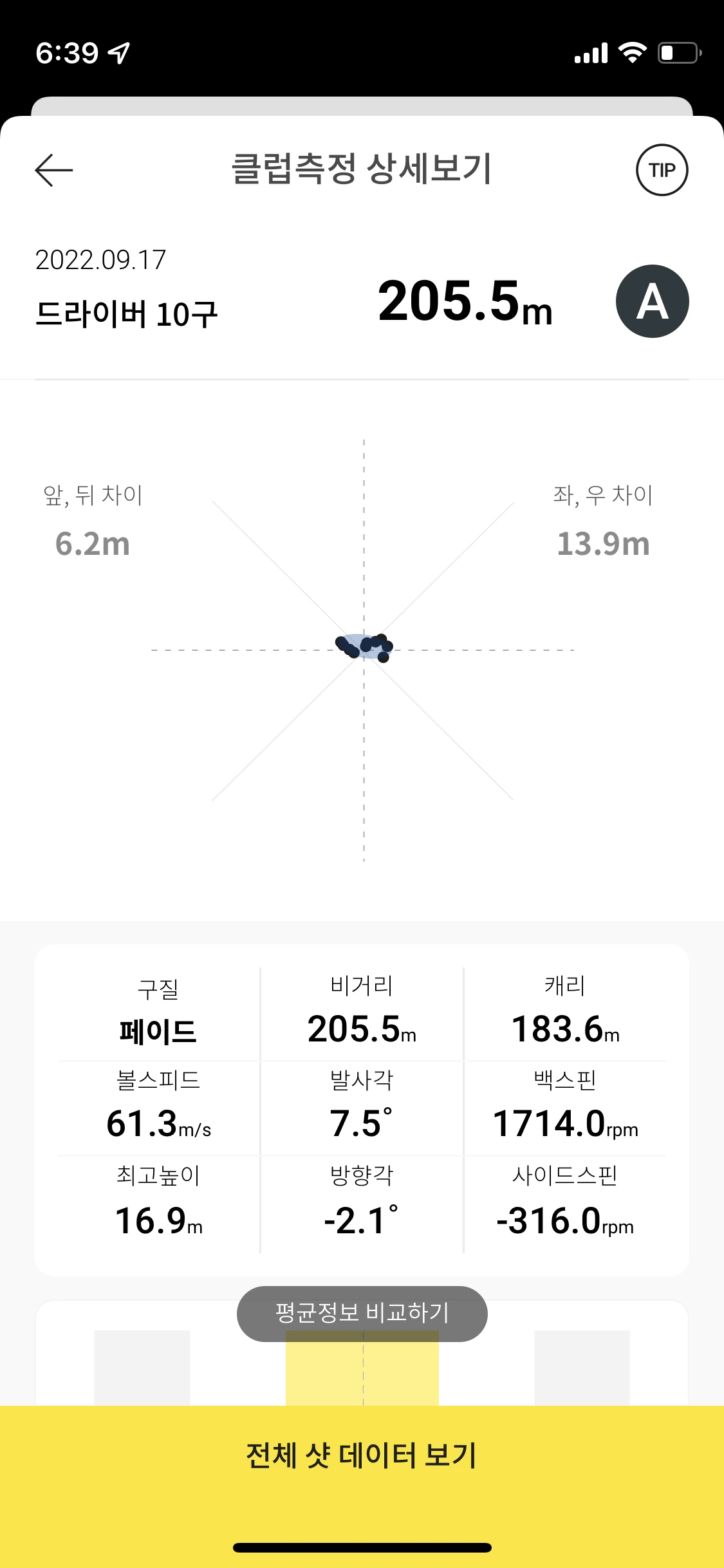Tap 평균정보 비교하기 button
724x1568 pixels.
point(362,1314)
